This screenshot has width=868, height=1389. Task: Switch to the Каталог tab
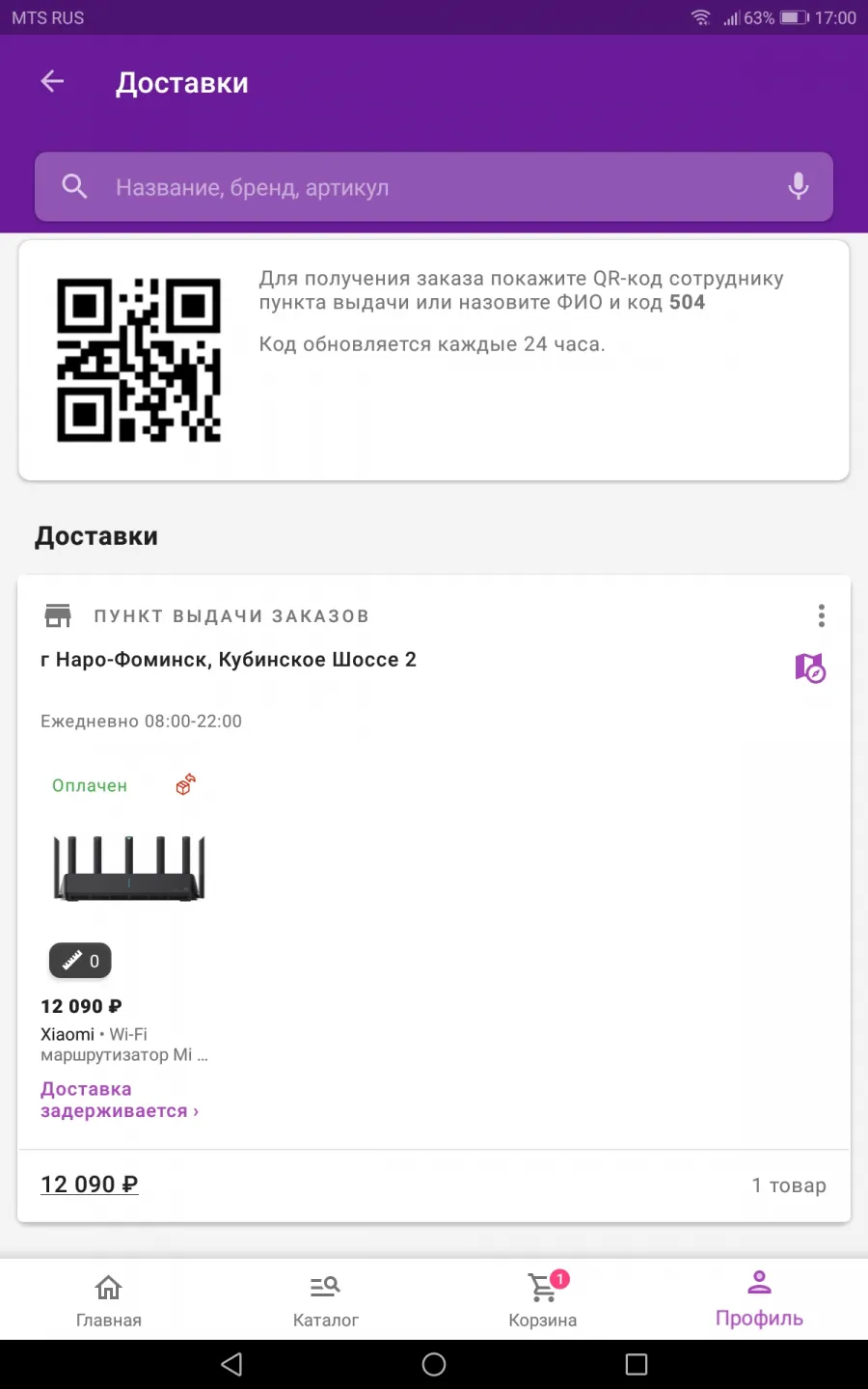[x=326, y=1299]
